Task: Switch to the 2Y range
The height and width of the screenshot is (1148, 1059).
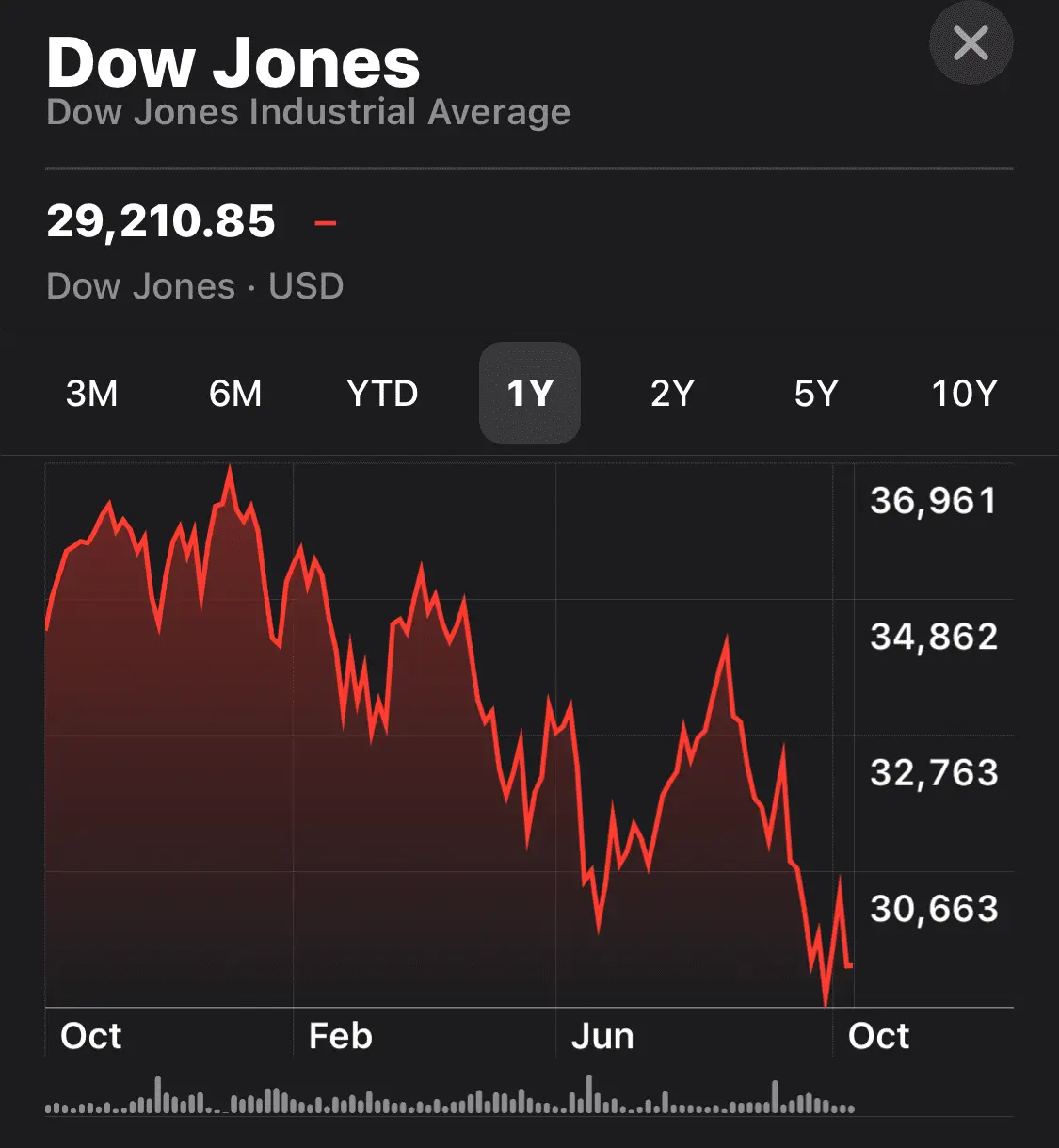Action: pos(672,393)
